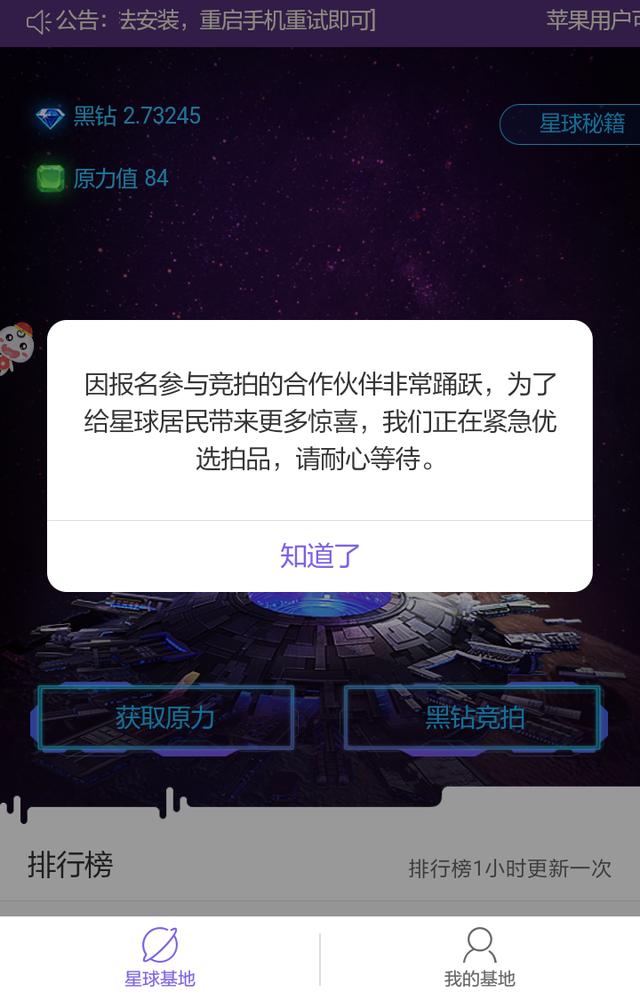The width and height of the screenshot is (640, 1000).
Task: Dismiss the dialog with 知道了
Action: pos(320,556)
